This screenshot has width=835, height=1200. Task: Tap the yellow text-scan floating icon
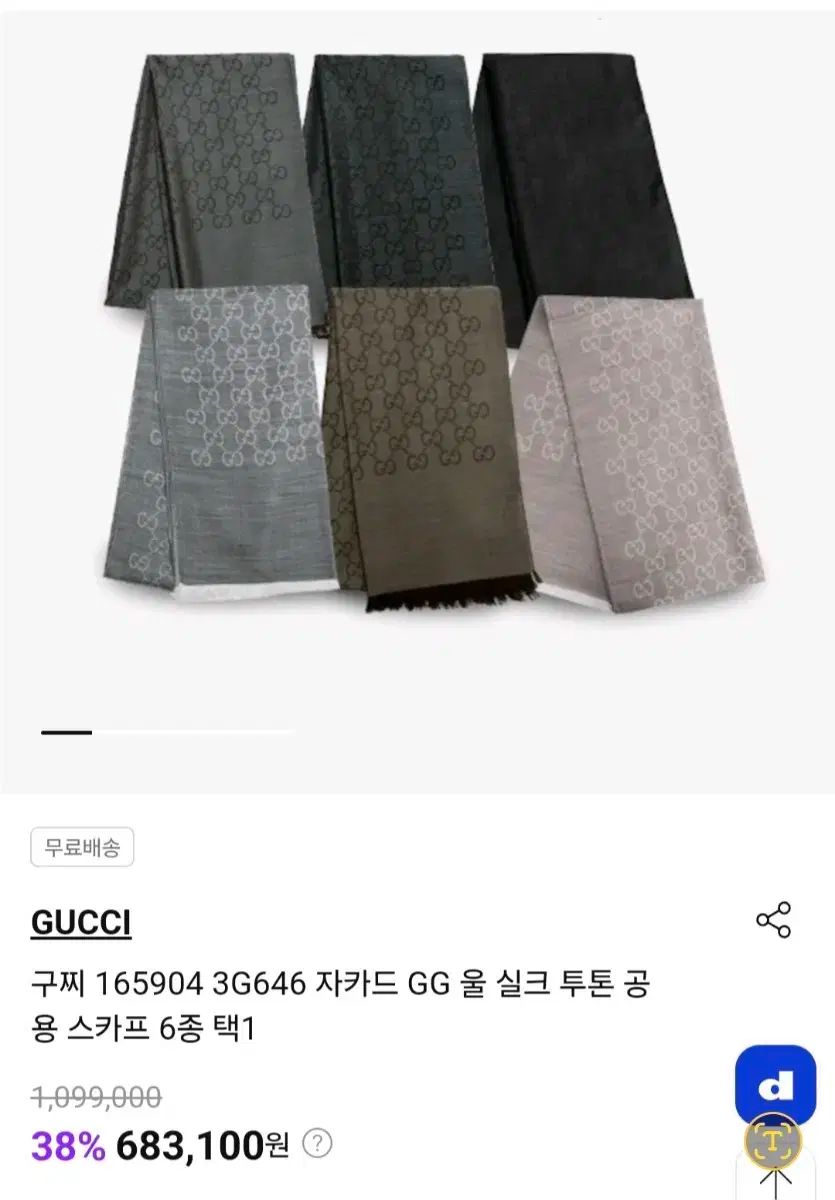click(x=773, y=1141)
